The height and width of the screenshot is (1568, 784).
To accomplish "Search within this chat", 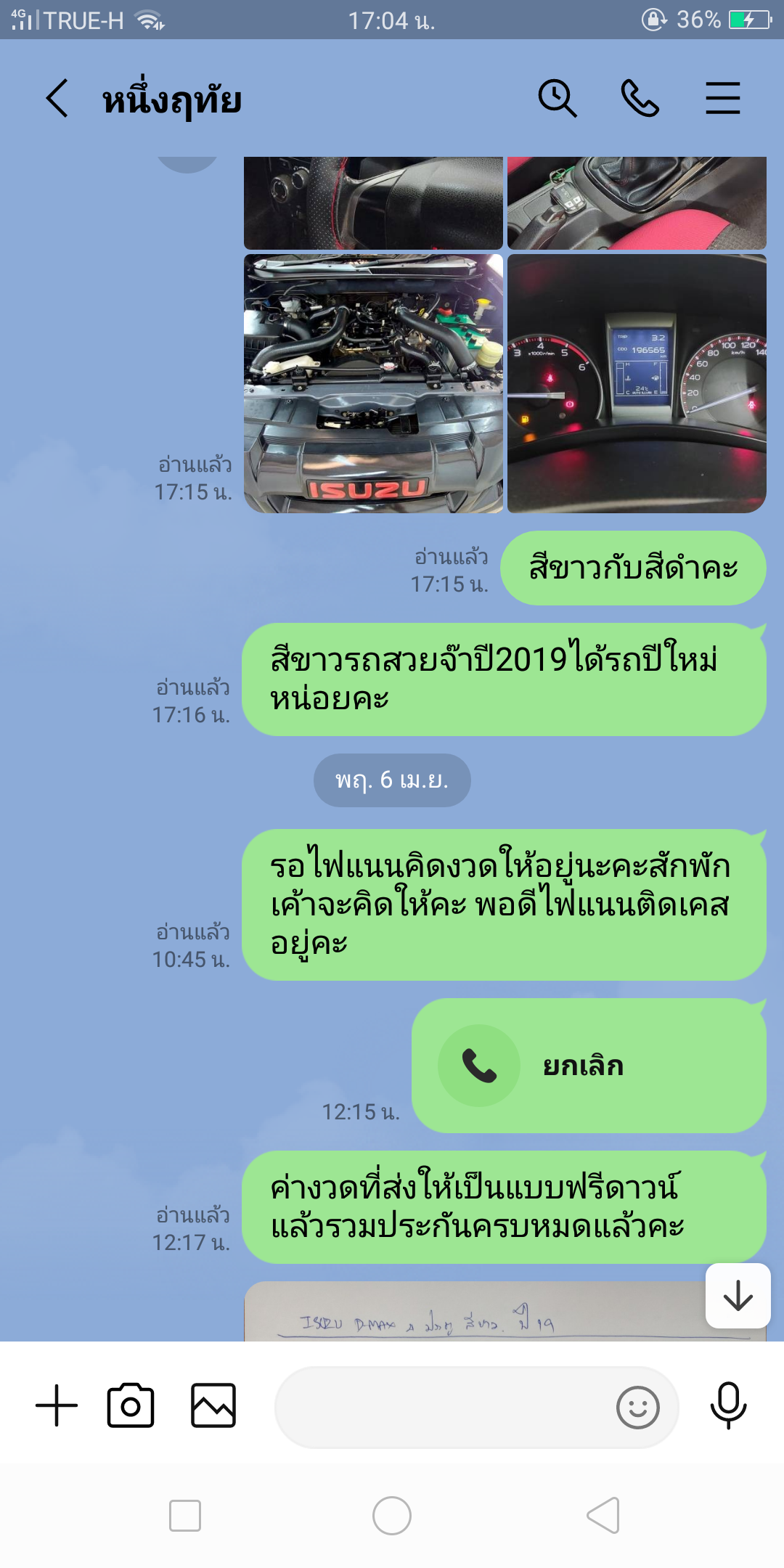I will click(x=557, y=99).
